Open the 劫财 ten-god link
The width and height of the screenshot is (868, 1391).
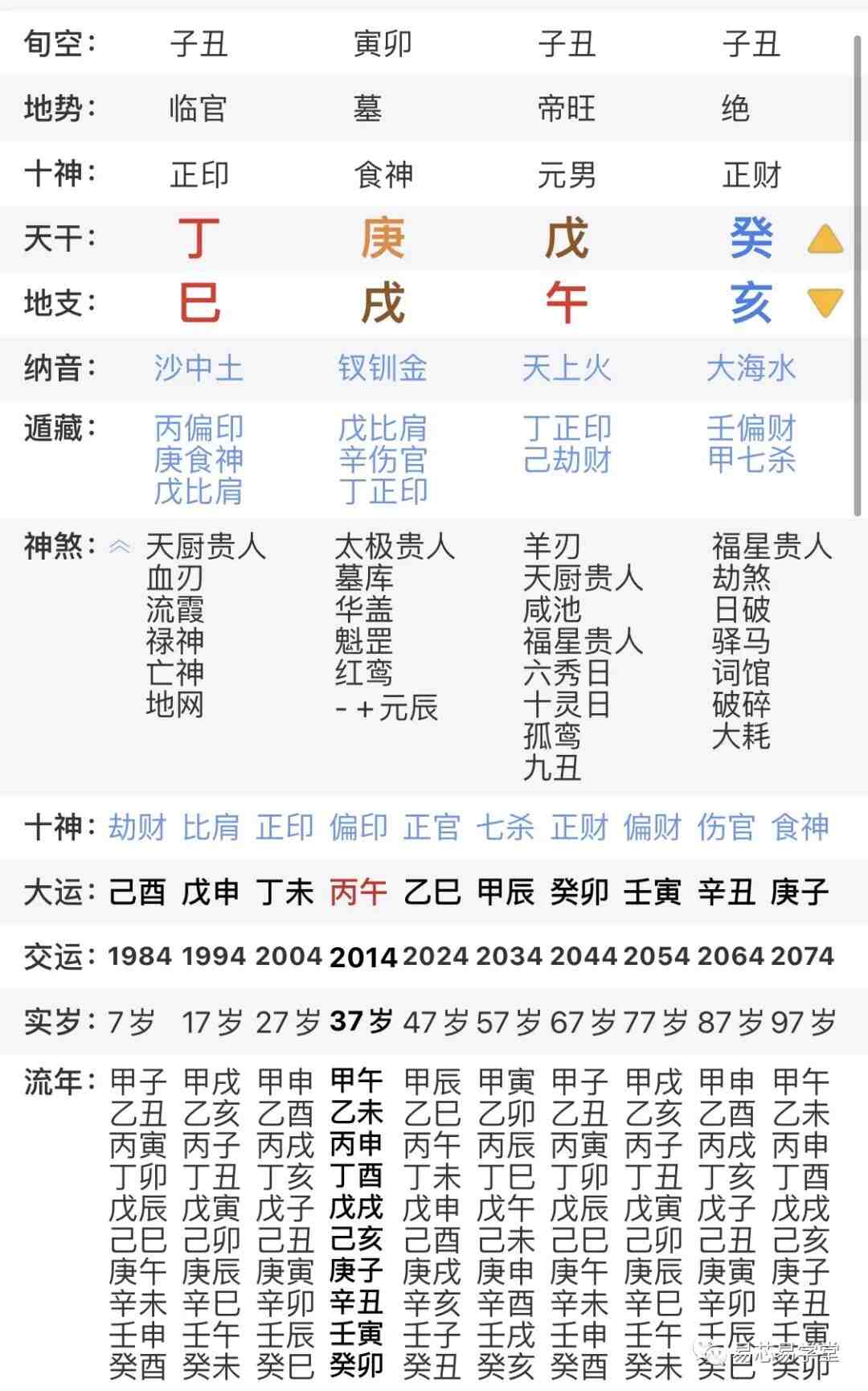pyautogui.click(x=137, y=827)
